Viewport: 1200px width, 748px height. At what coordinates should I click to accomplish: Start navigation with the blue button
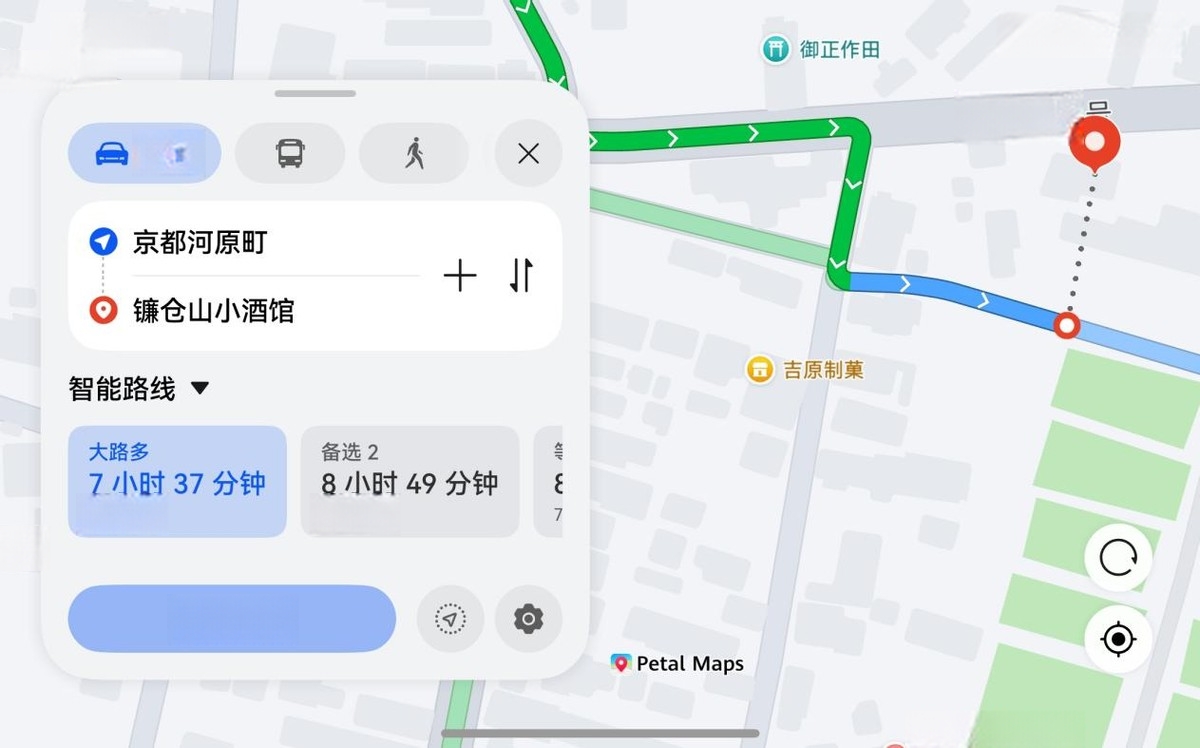(232, 619)
